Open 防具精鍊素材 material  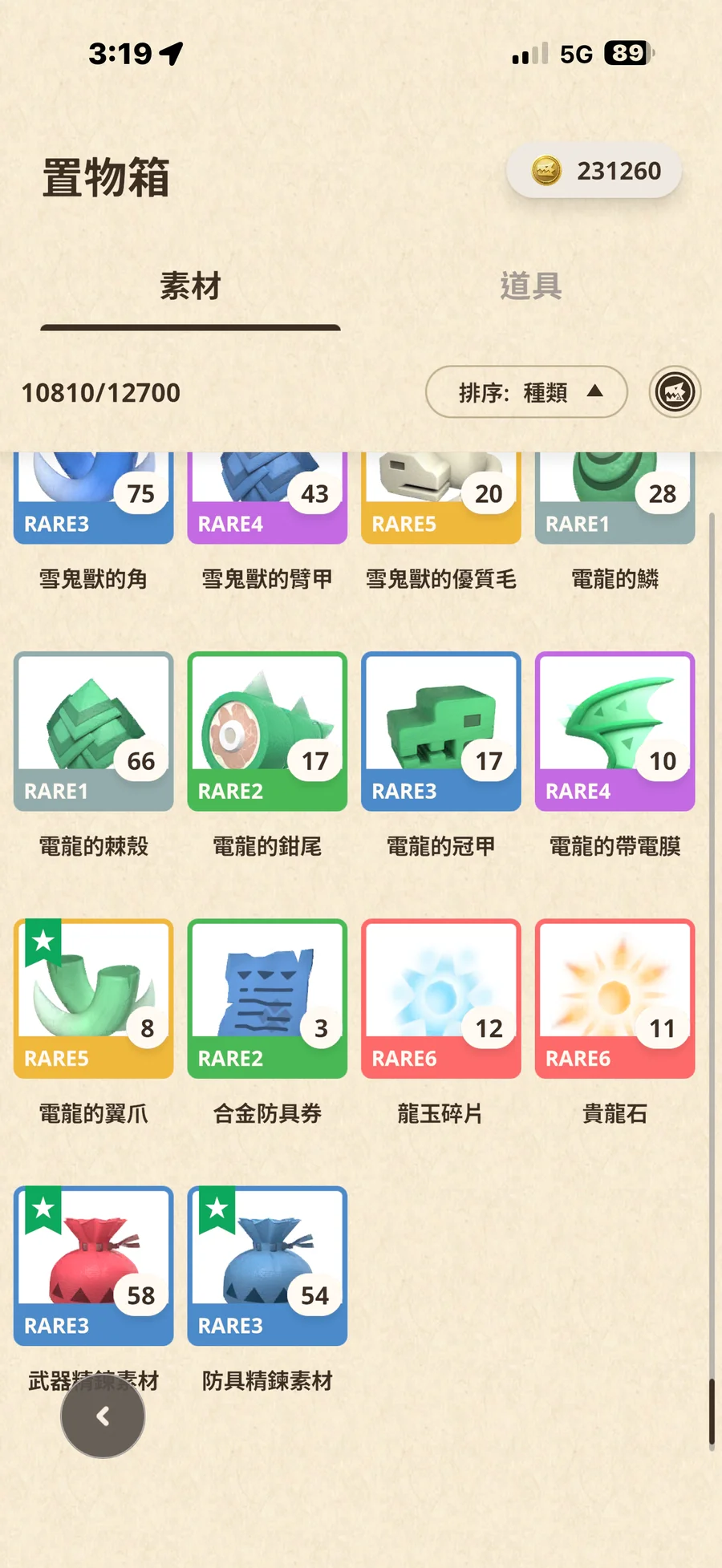(x=267, y=1265)
